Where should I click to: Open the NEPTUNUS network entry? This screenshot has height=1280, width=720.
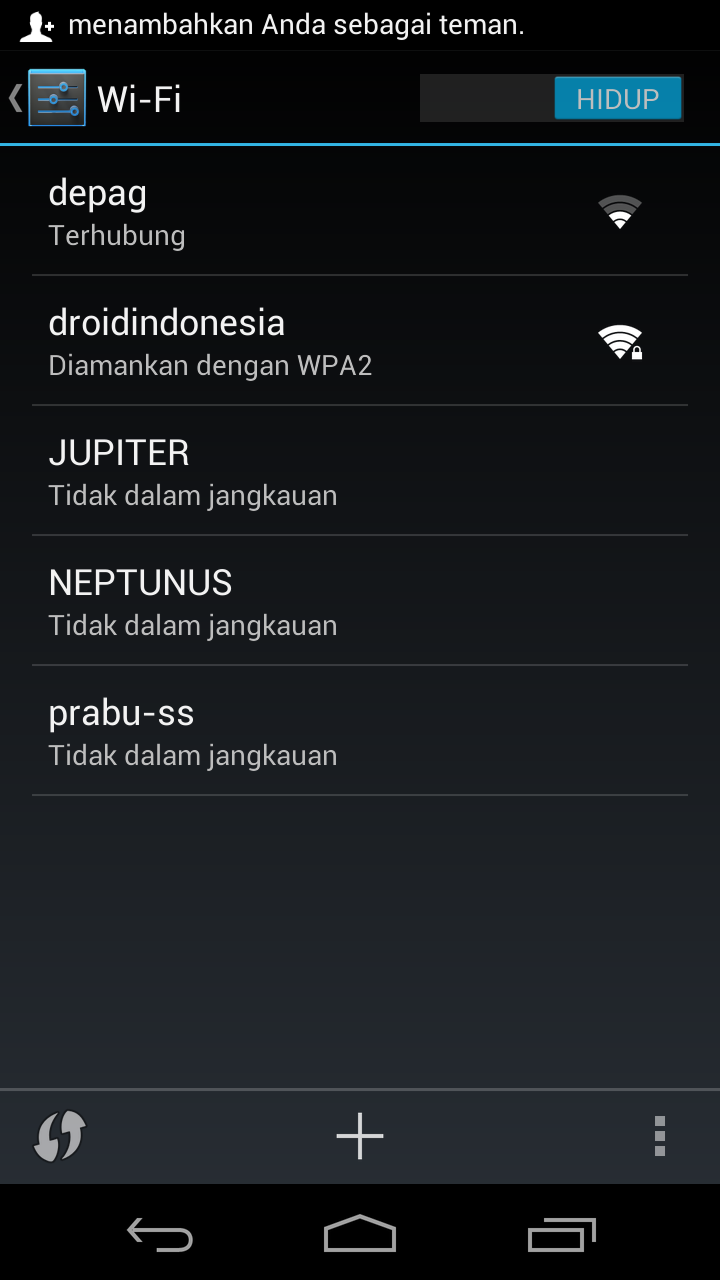point(360,601)
